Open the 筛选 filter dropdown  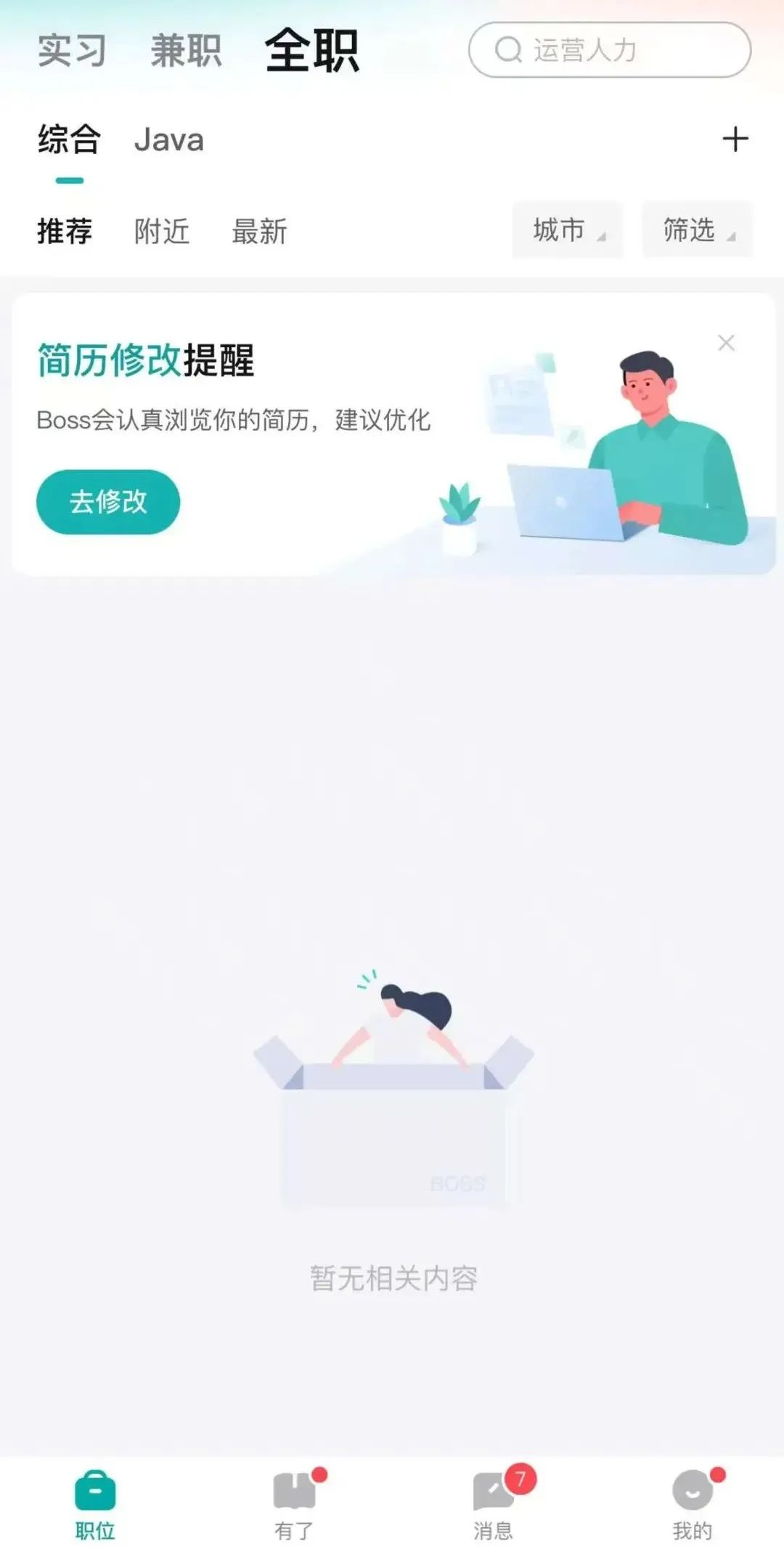[697, 230]
